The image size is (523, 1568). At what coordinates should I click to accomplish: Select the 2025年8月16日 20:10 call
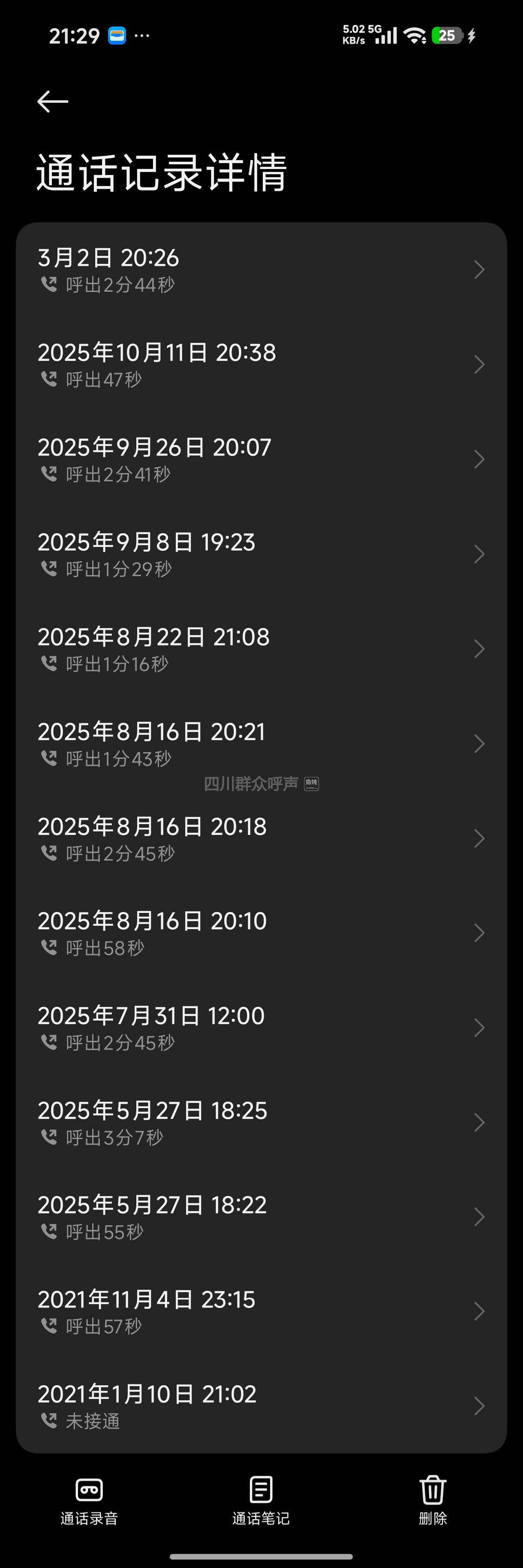click(x=261, y=933)
